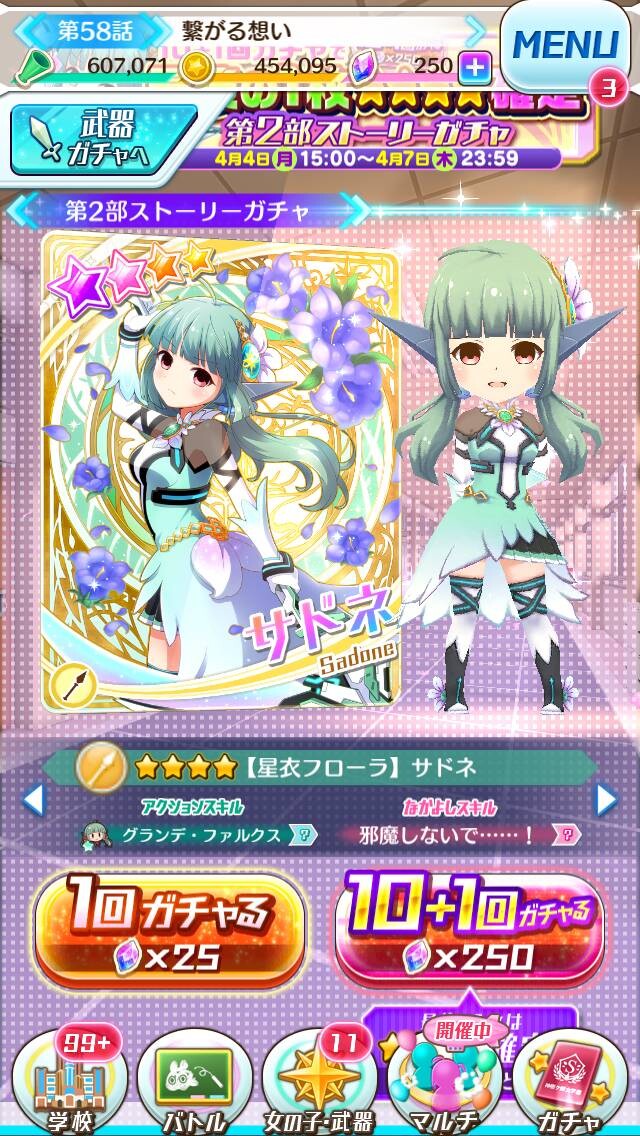640x1136 pixels.
Task: Pull once for 25 gems (1回ガチャる)
Action: click(170, 931)
